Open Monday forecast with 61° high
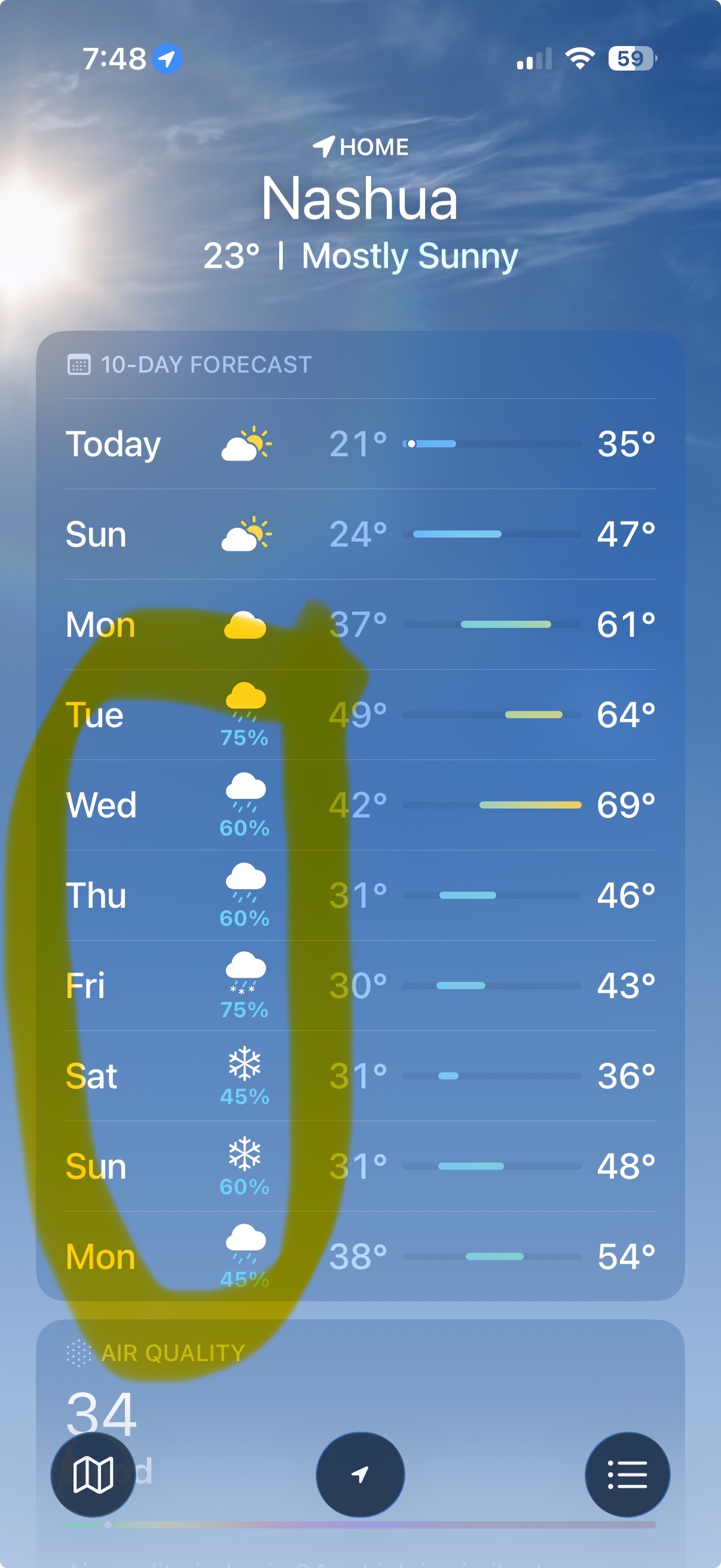 point(360,624)
